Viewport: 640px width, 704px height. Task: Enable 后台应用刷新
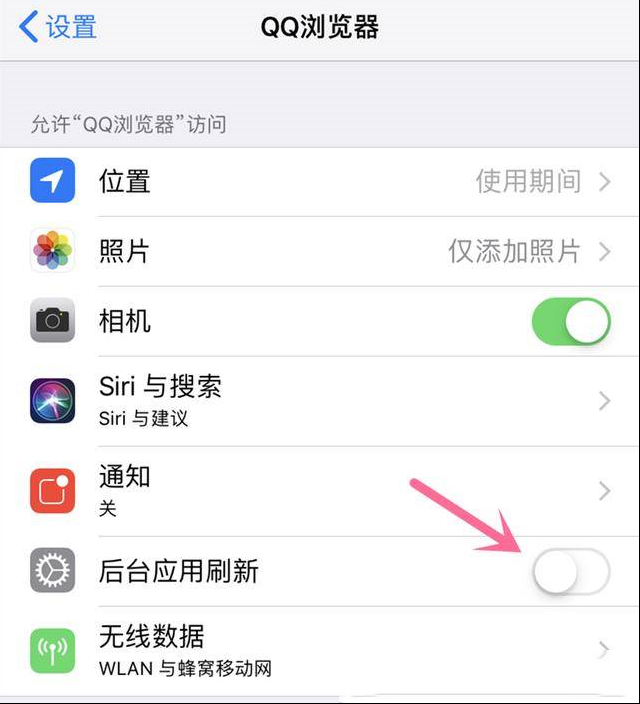point(570,572)
